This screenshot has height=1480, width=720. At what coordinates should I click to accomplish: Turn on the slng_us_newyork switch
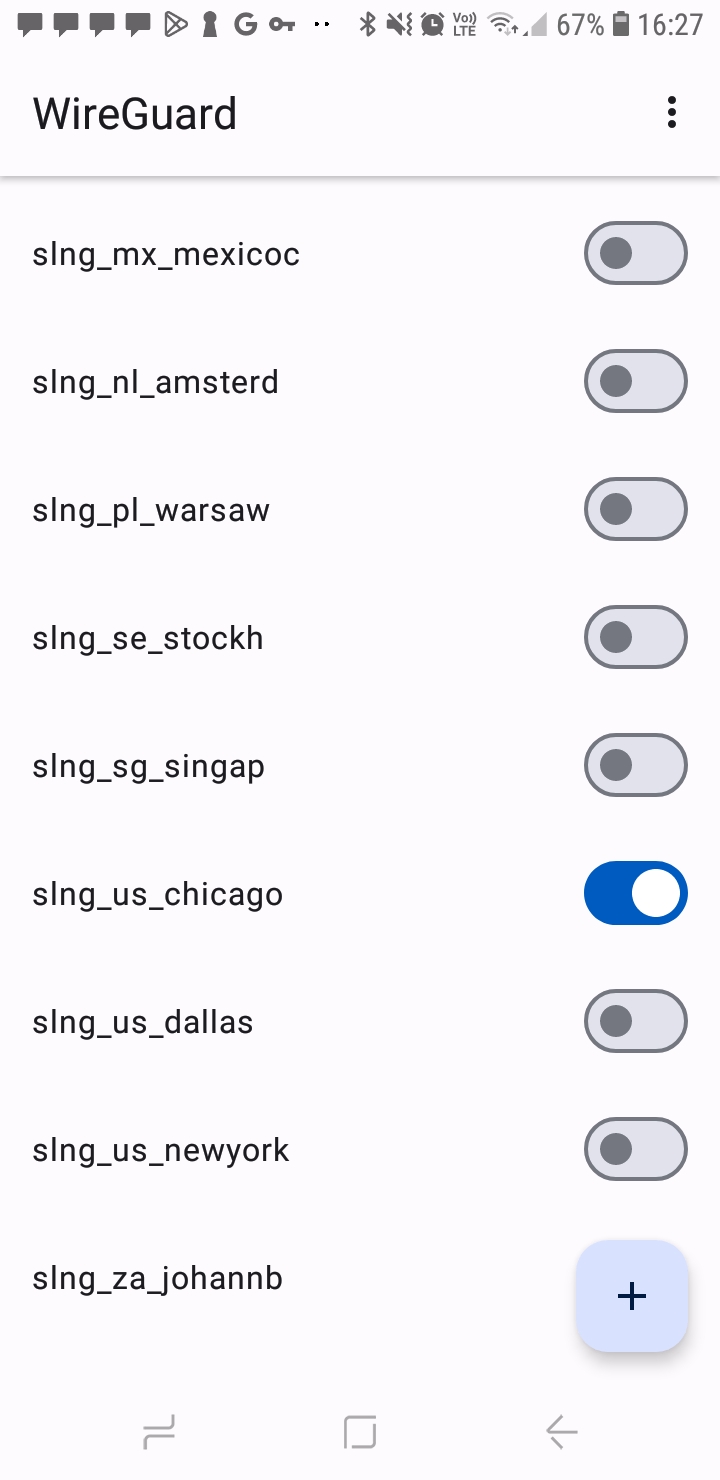click(x=636, y=1150)
